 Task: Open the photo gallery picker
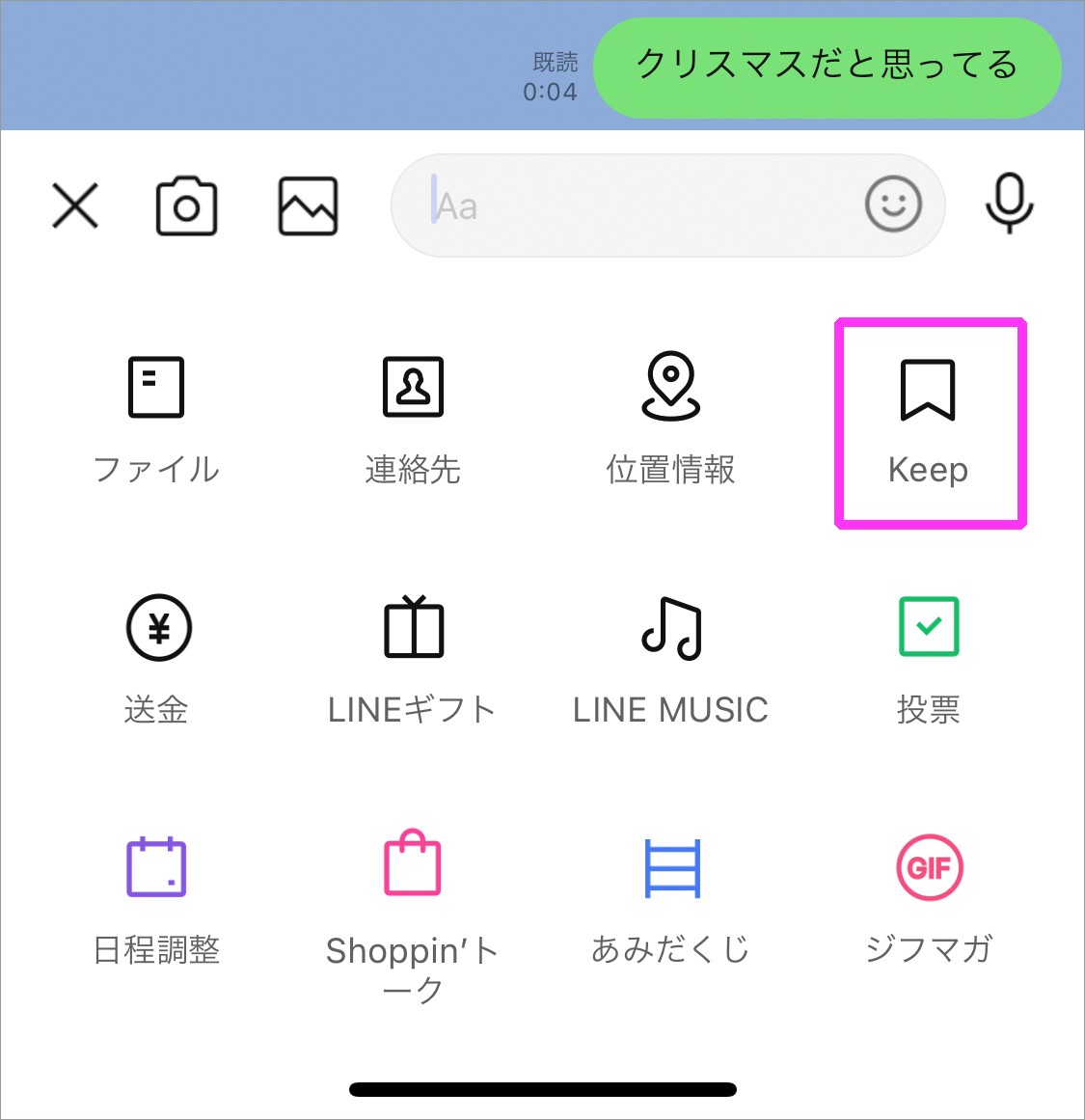[x=308, y=205]
